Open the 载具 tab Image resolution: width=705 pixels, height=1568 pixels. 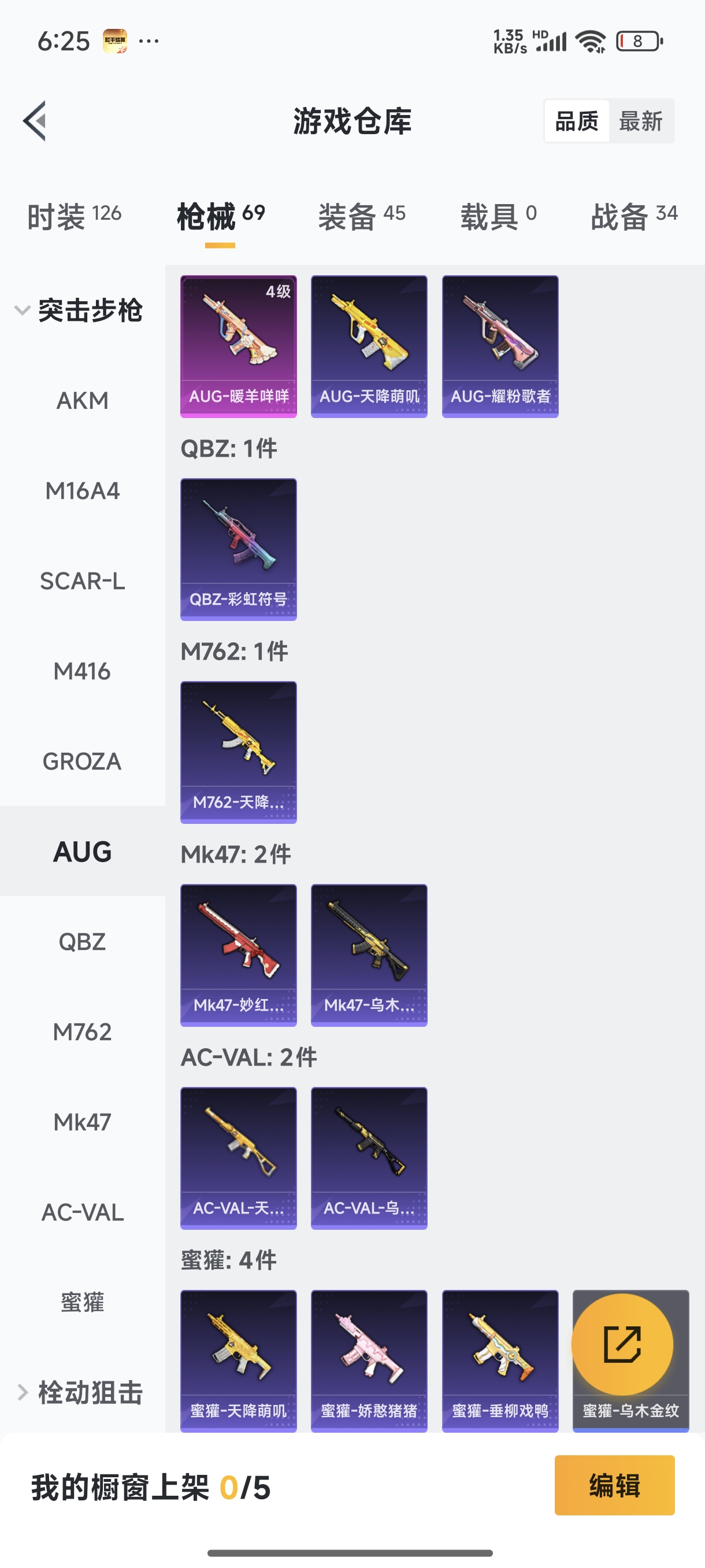pyautogui.click(x=498, y=216)
